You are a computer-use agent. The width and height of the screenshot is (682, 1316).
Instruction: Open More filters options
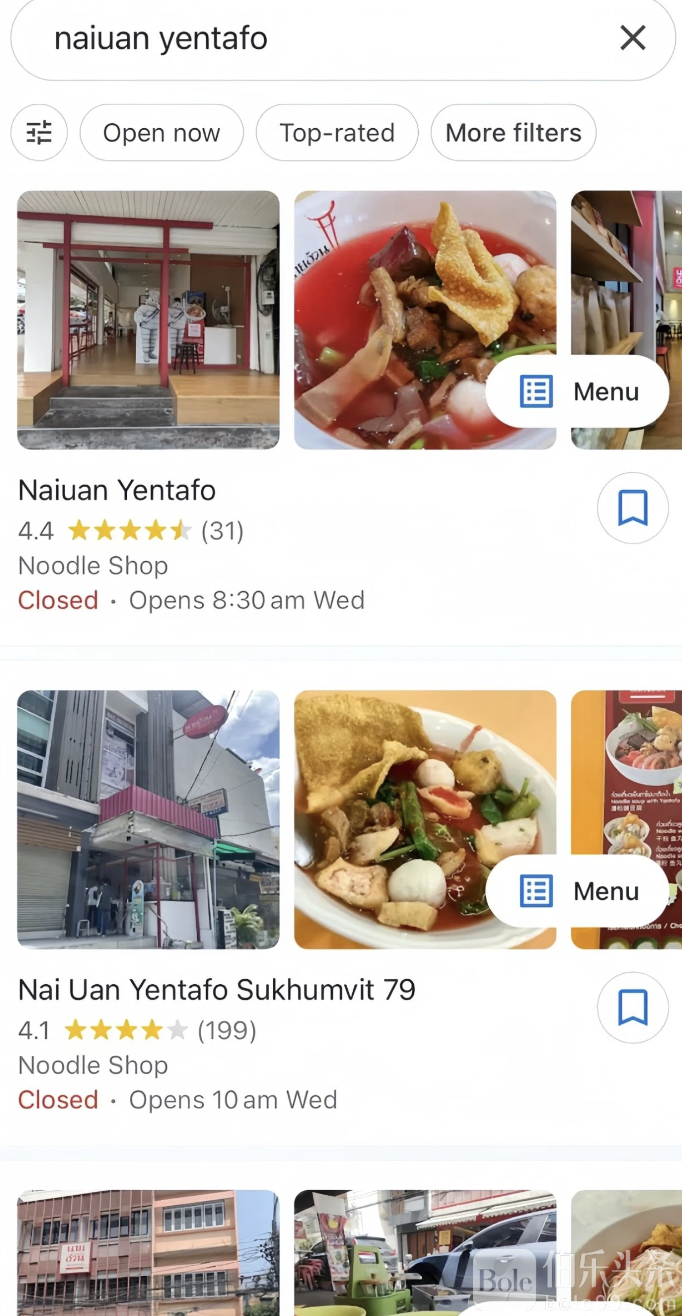point(513,133)
